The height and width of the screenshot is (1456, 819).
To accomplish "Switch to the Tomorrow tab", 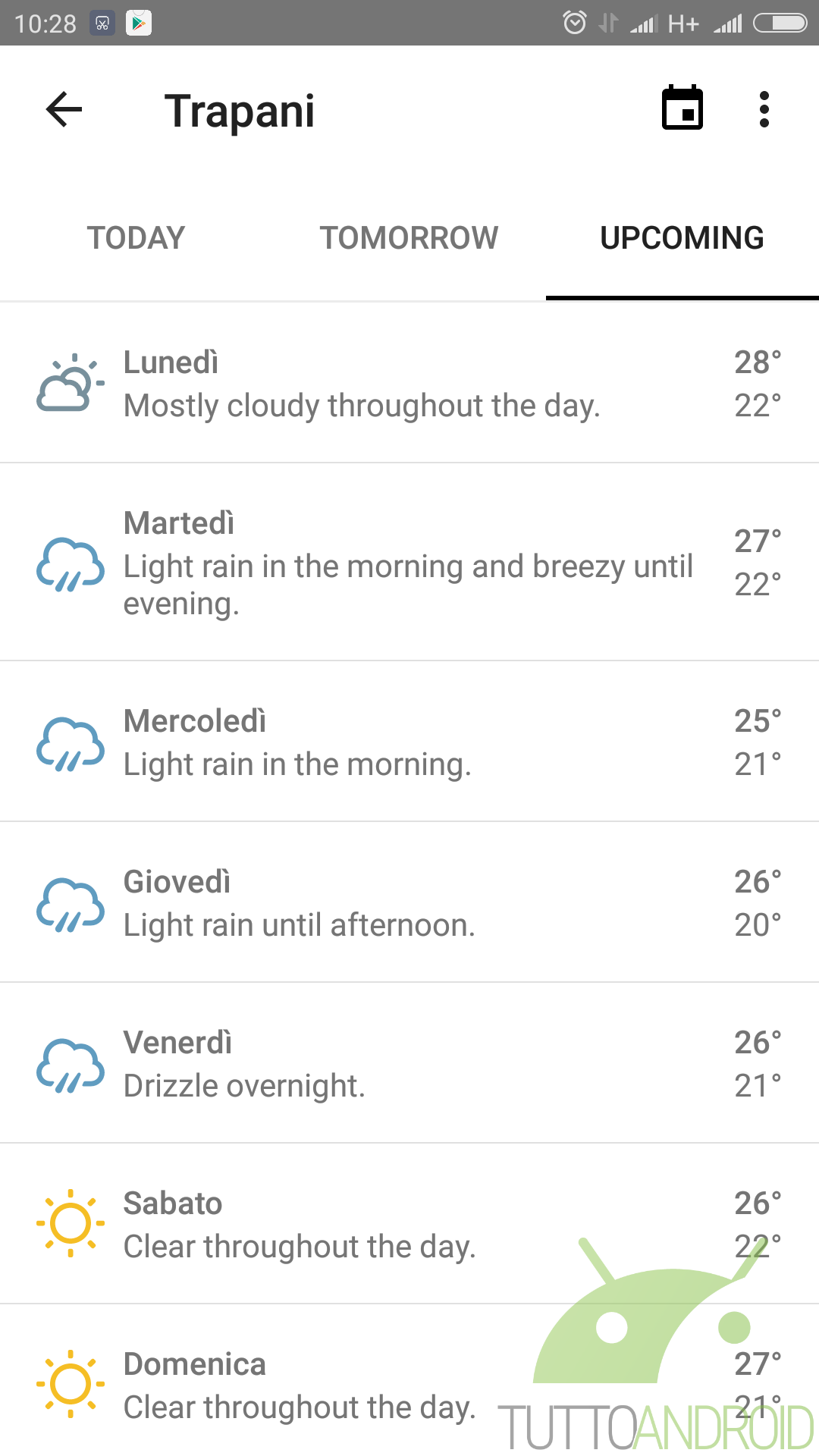I will pyautogui.click(x=409, y=238).
